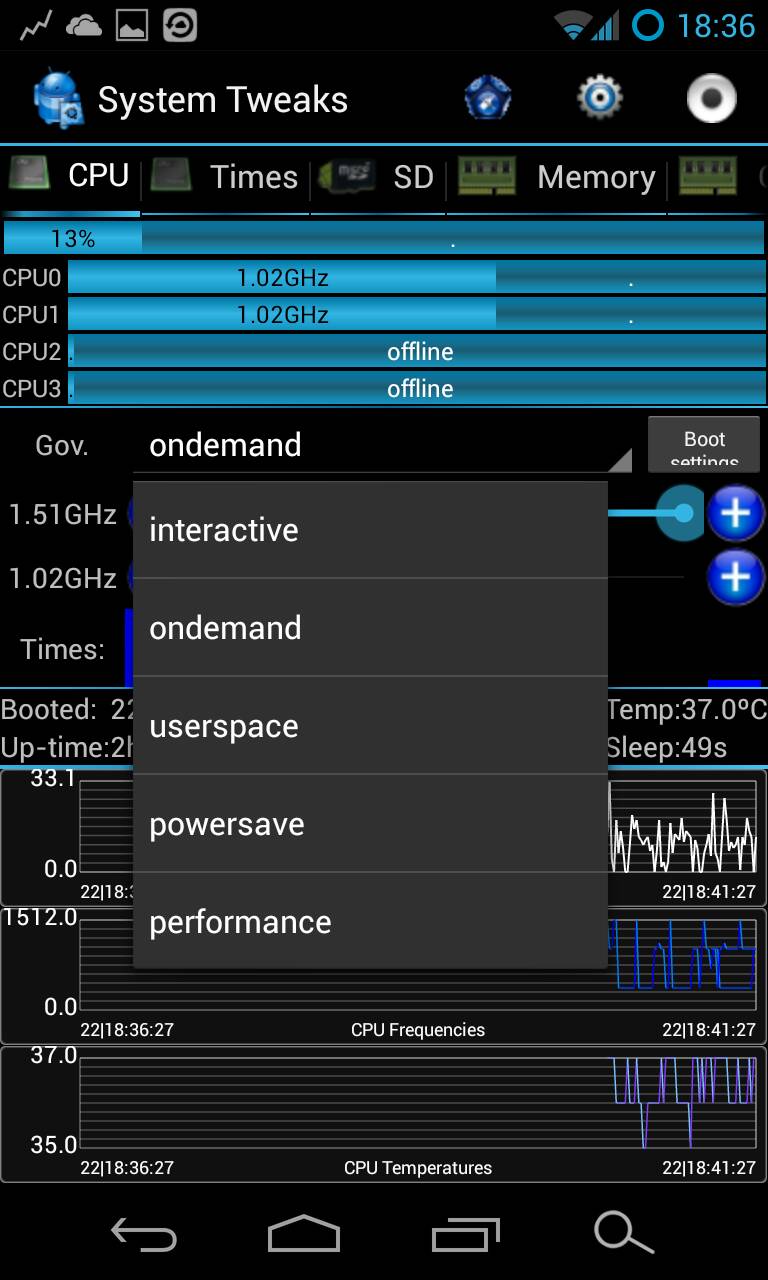768x1280 pixels.
Task: Open recent apps from the navigation bar
Action: click(465, 1235)
